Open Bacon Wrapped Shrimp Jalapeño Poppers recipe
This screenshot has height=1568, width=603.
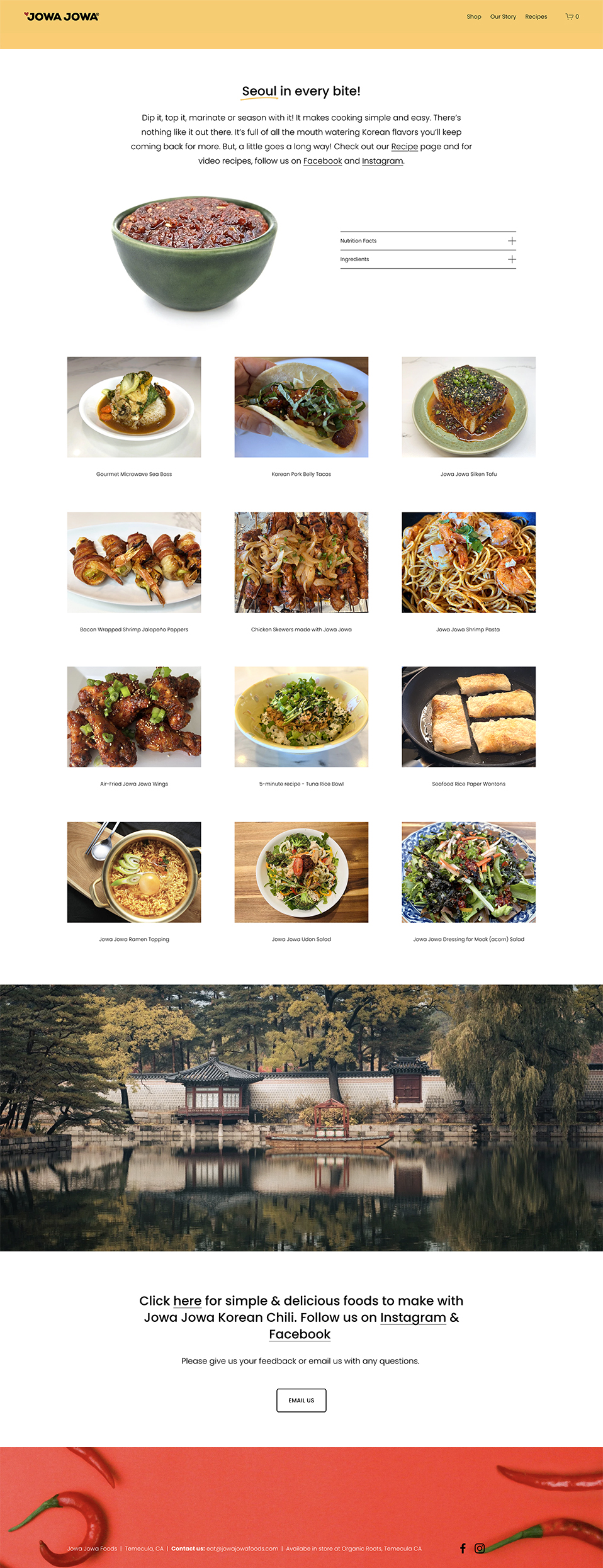point(134,562)
